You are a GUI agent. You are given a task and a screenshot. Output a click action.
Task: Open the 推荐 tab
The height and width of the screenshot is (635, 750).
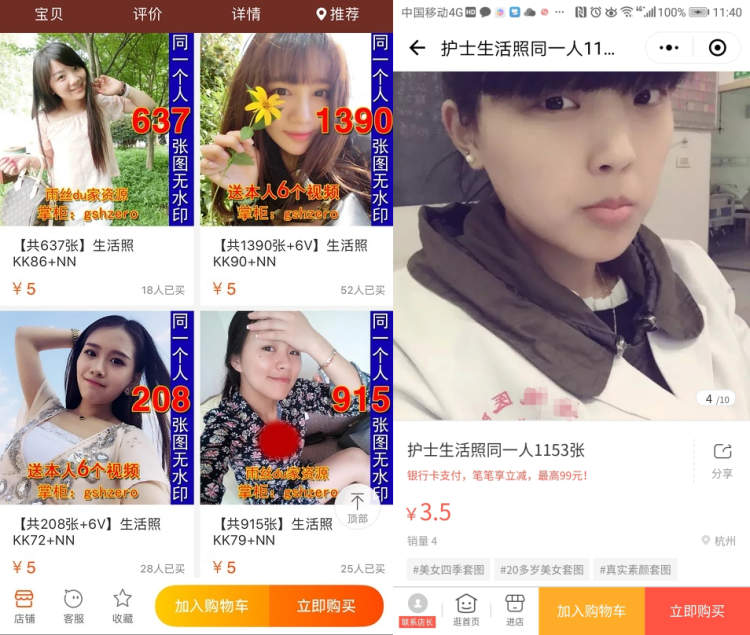coord(337,14)
